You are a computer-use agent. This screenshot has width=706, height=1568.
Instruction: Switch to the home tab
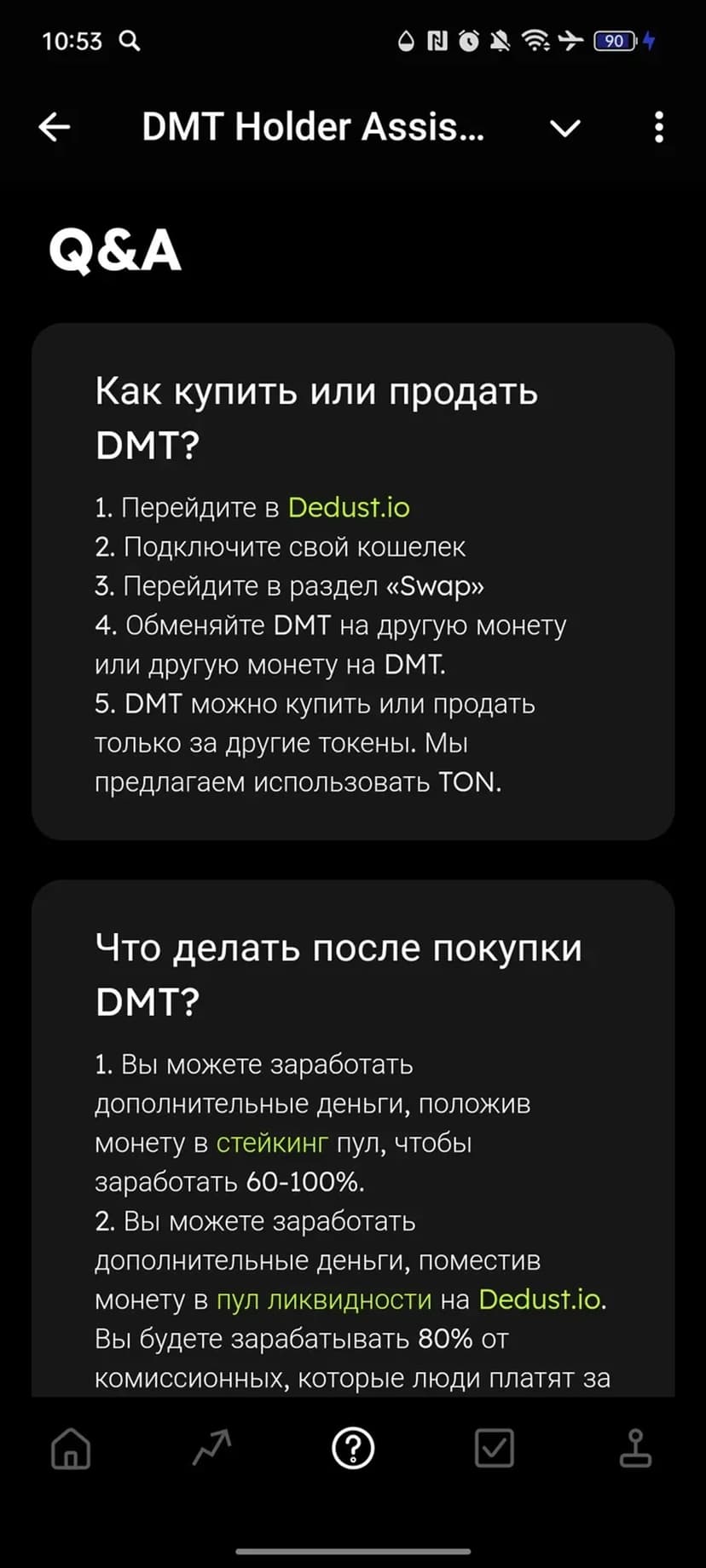coord(71,1448)
